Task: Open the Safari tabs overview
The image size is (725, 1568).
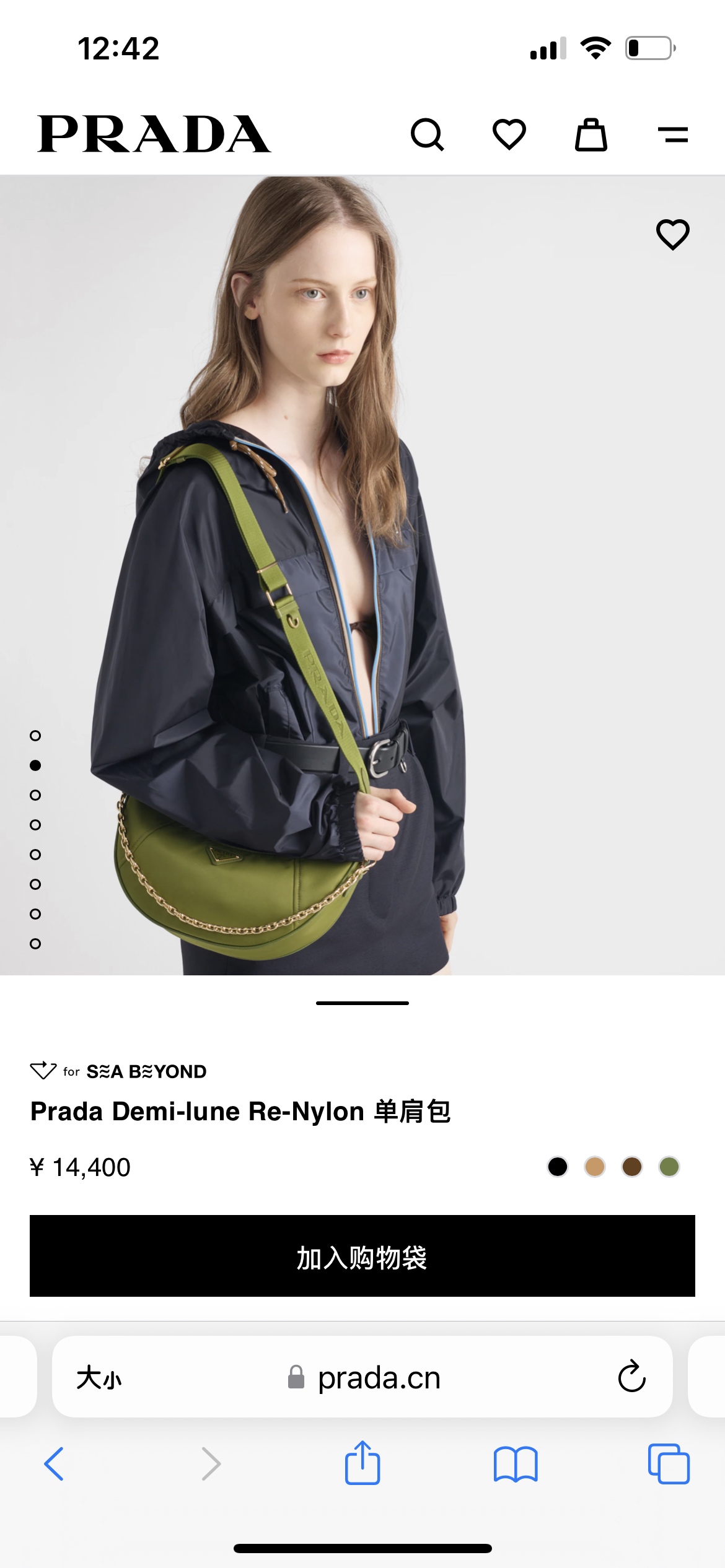Action: [x=669, y=1464]
